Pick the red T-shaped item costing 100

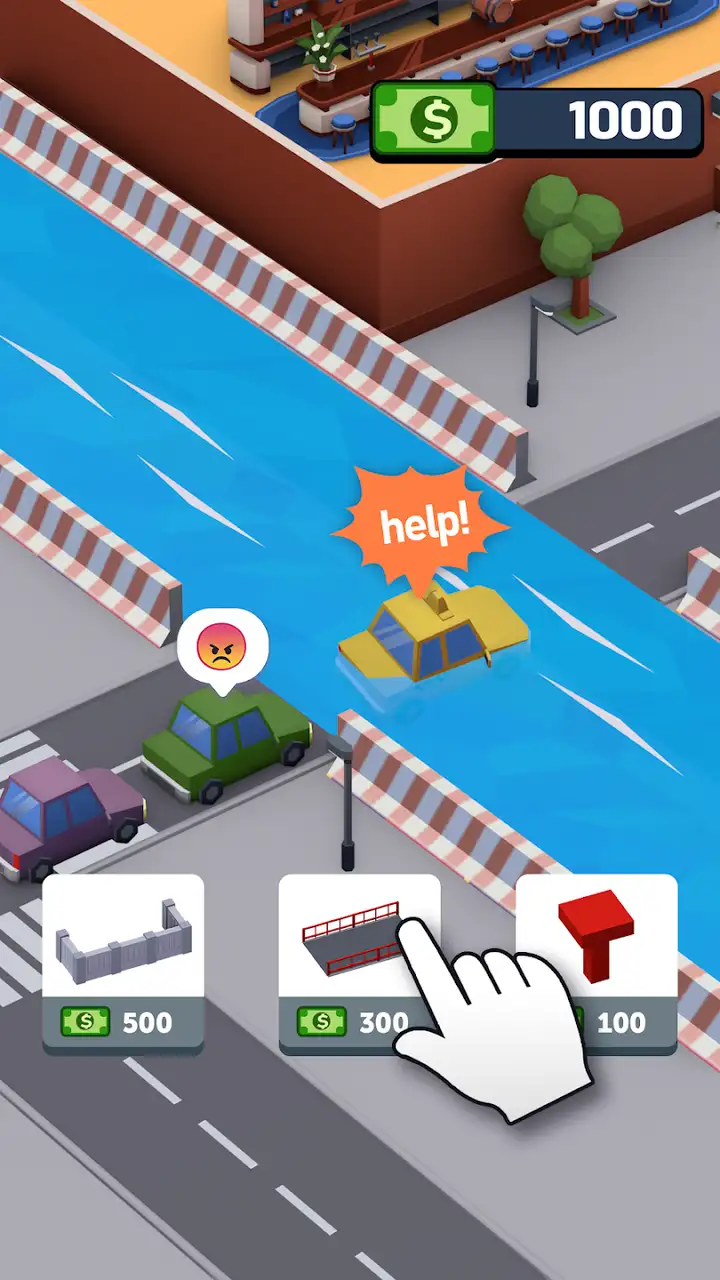tap(596, 964)
